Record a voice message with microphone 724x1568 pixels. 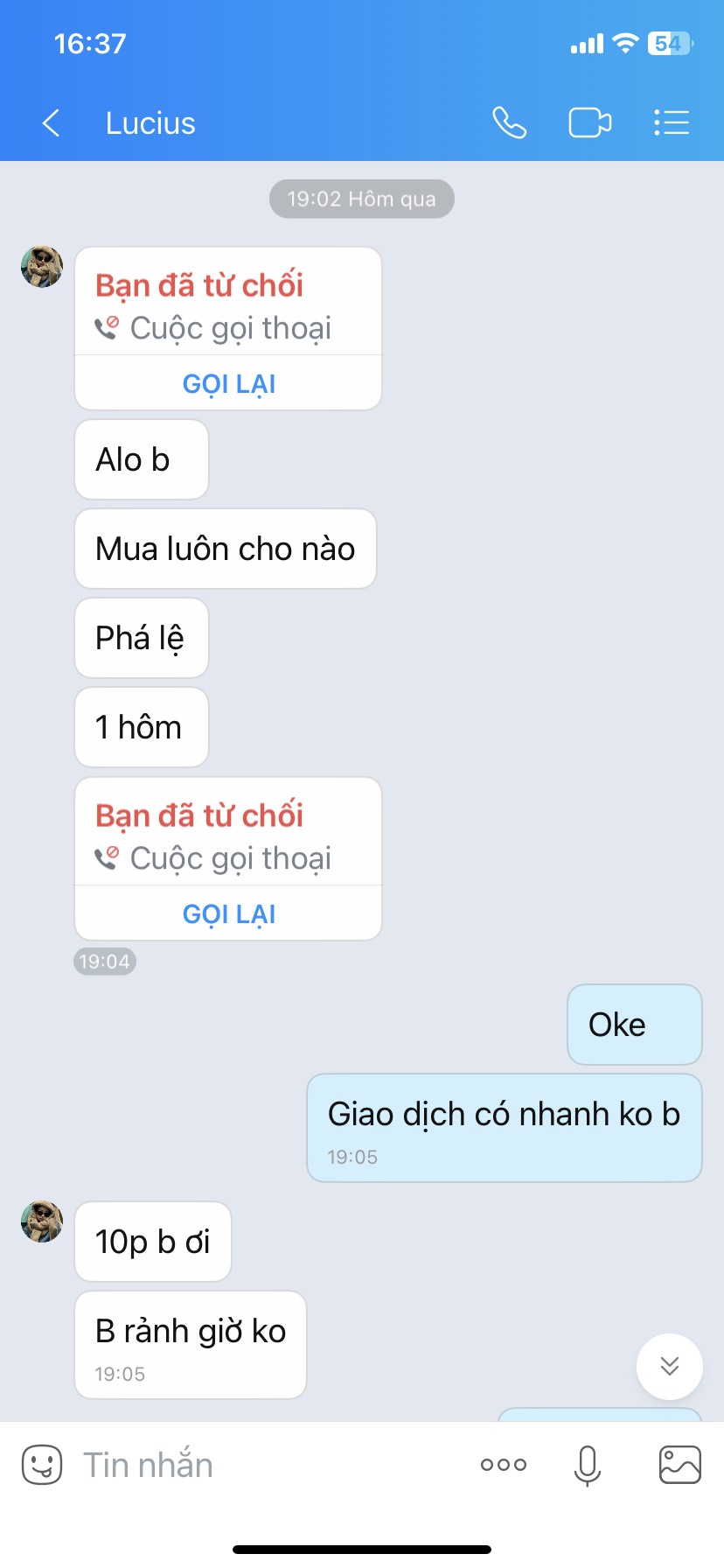click(x=588, y=1464)
